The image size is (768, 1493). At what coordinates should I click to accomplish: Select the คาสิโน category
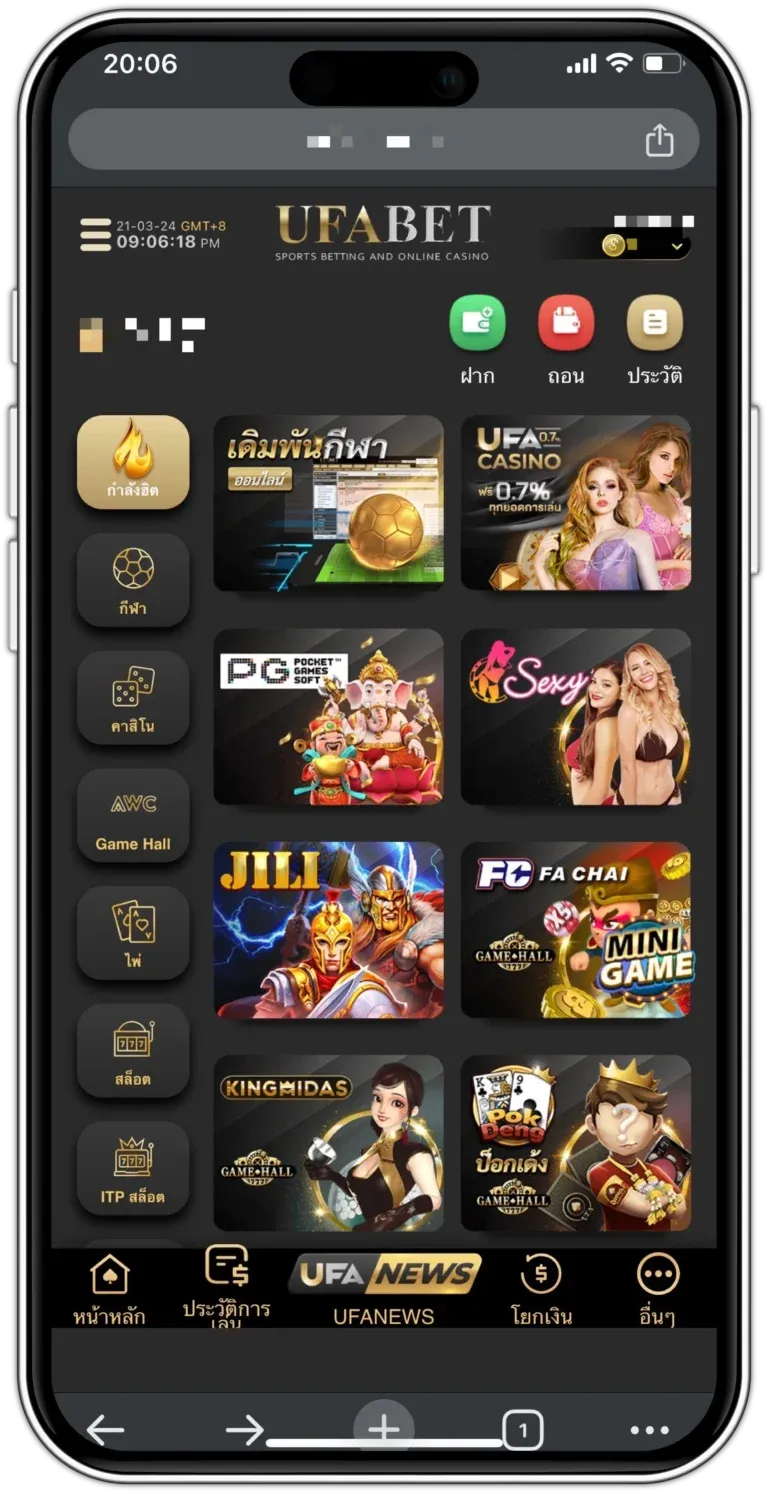coord(133,698)
